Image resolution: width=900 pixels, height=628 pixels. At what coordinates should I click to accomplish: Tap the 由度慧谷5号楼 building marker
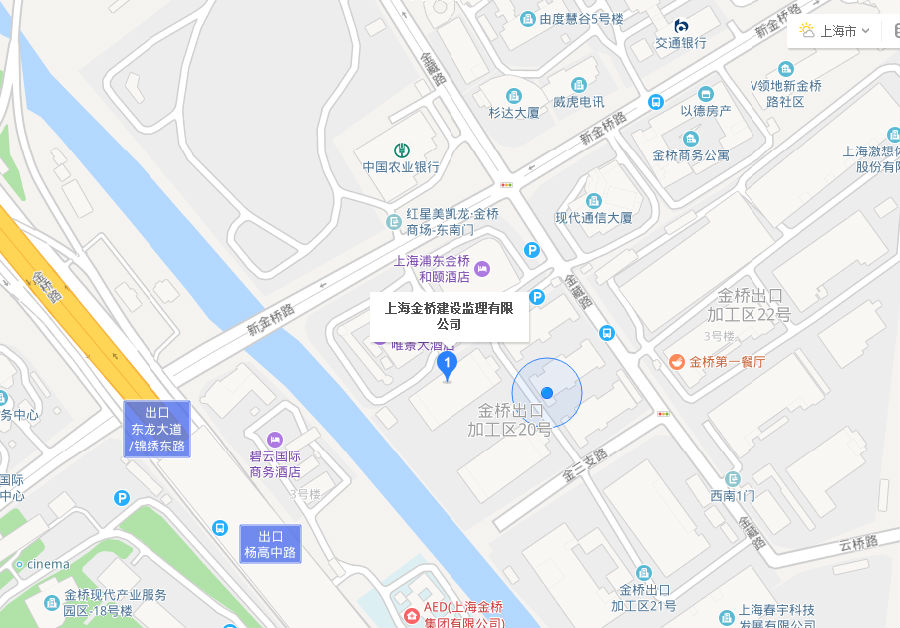[x=527, y=18]
